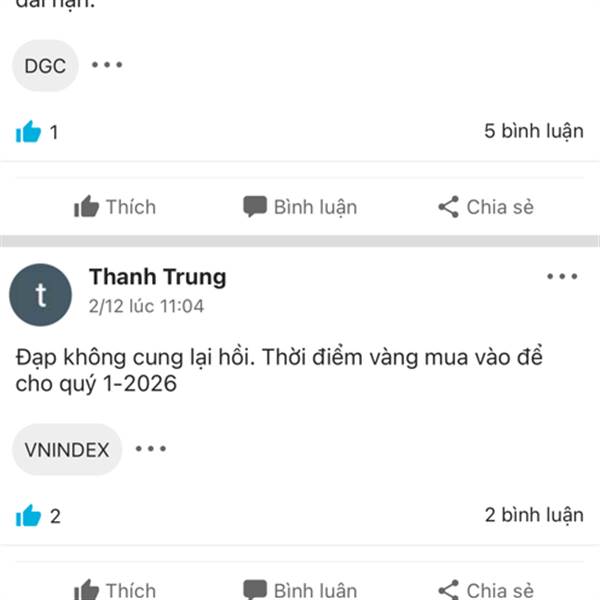Comment on Thanh Trung's post
600x600 pixels.
(300, 590)
